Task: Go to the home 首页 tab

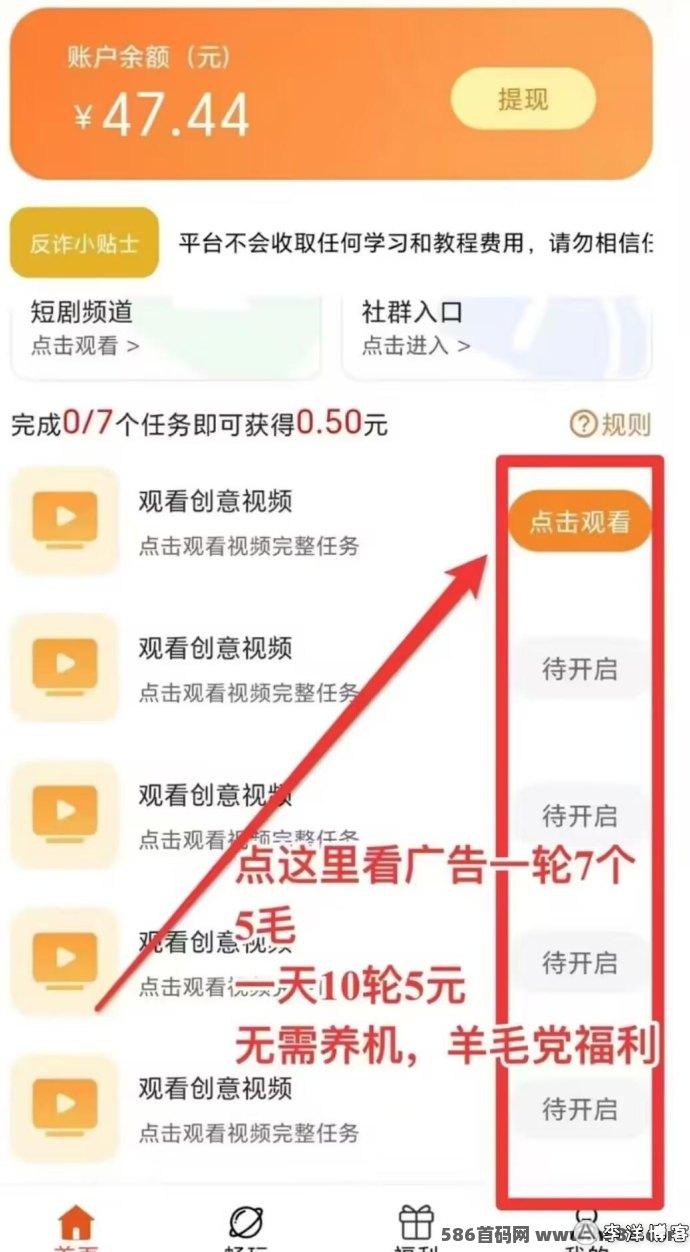Action: pos(76,1228)
